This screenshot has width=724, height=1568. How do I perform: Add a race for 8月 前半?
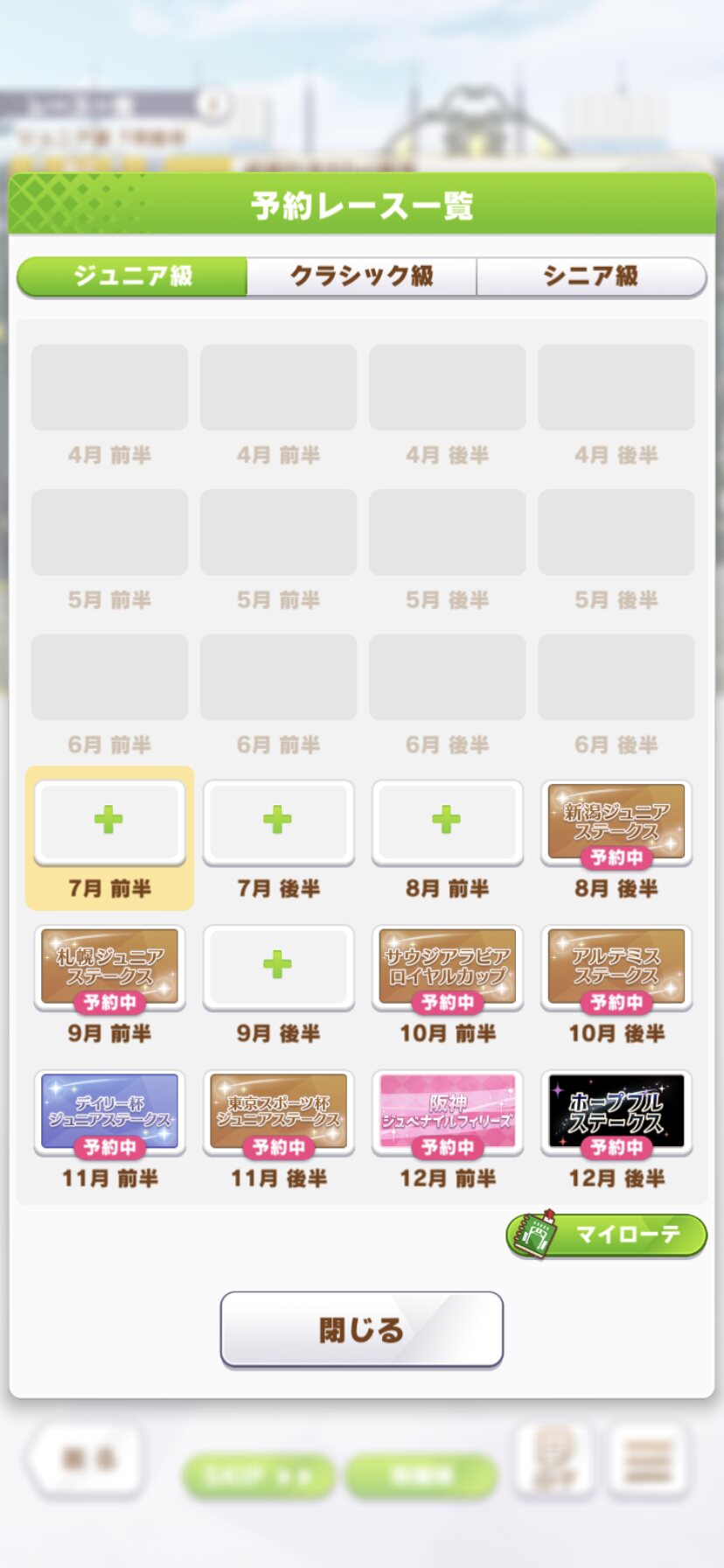click(447, 822)
